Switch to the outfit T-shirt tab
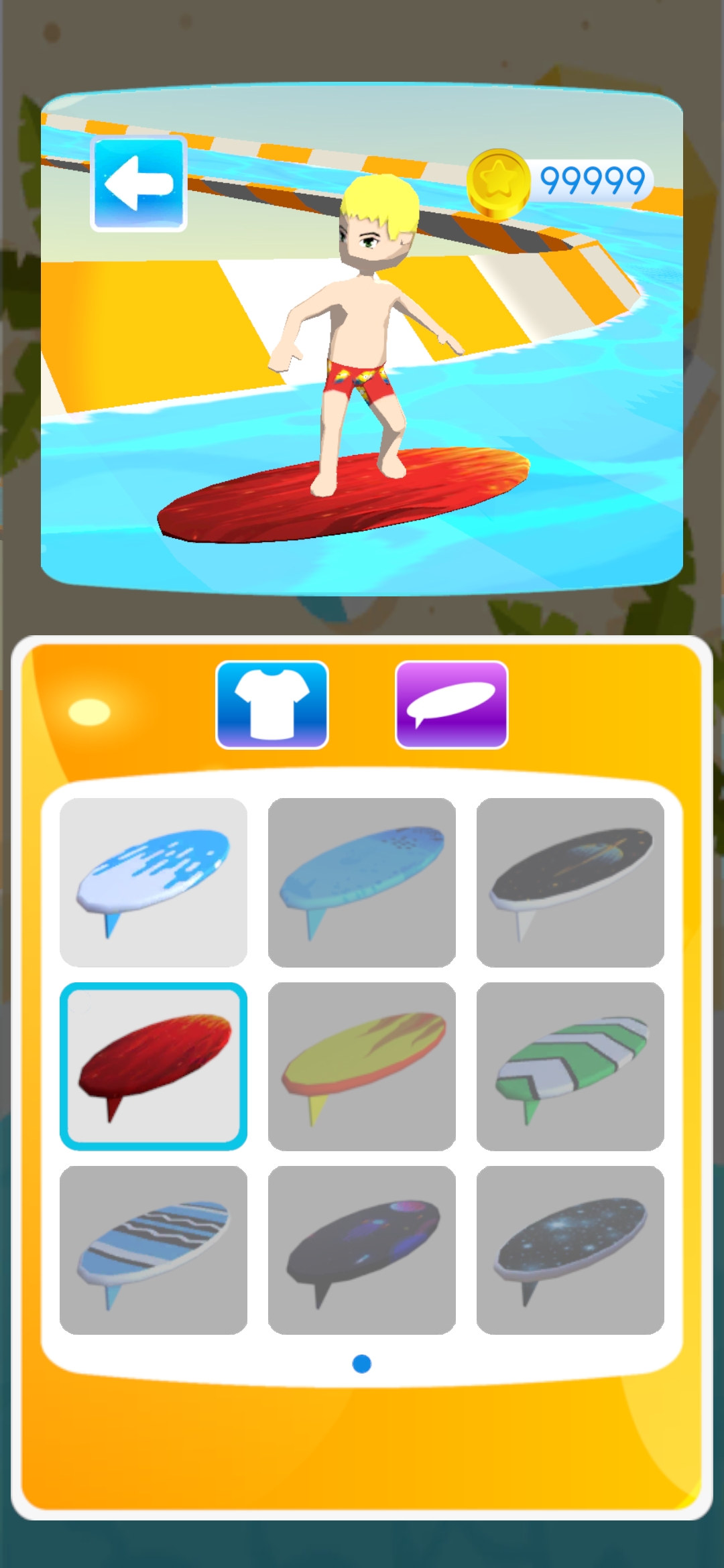Image resolution: width=724 pixels, height=1568 pixels. [272, 704]
